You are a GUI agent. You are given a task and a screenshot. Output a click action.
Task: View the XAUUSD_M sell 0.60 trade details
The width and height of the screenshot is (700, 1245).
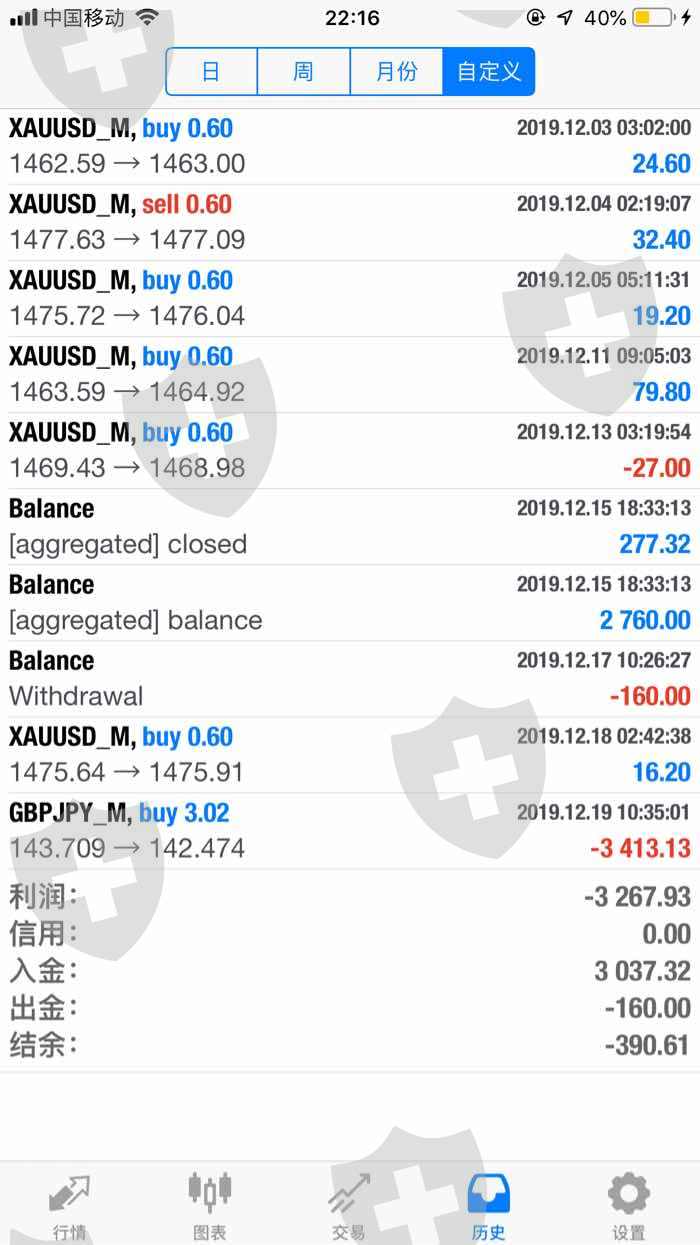click(x=350, y=223)
